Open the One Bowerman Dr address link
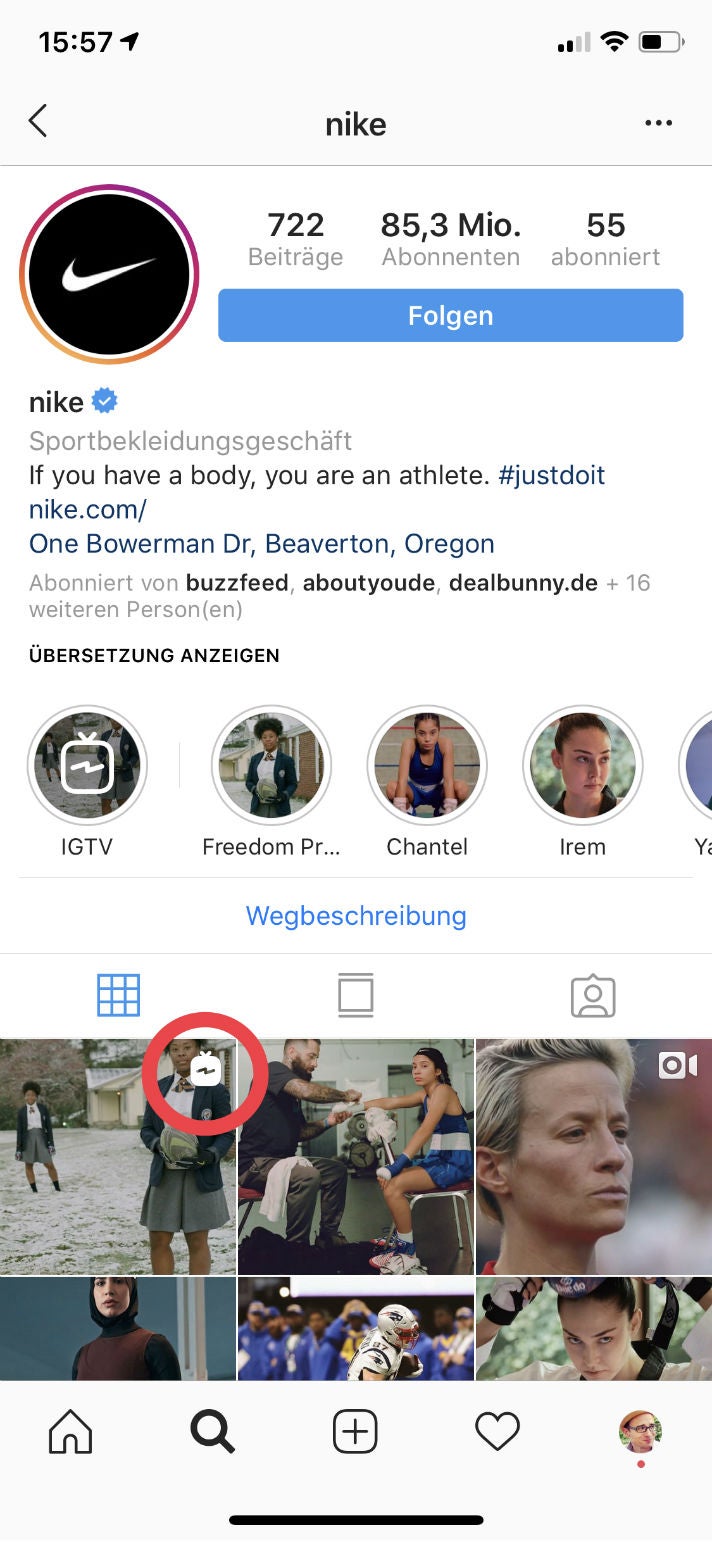This screenshot has width=712, height=1542. (262, 544)
